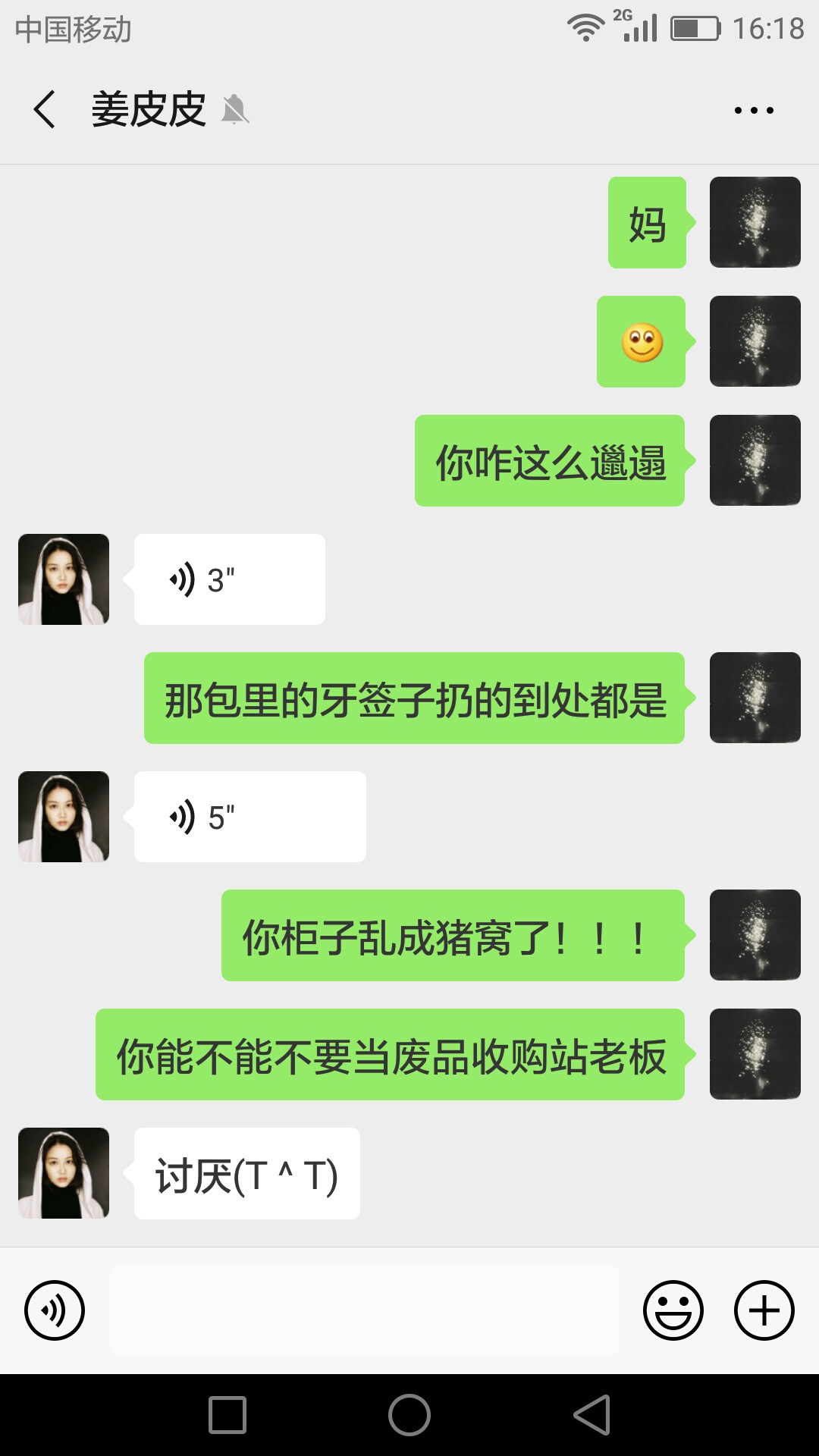Open the emoji sticker panel
The image size is (819, 1456).
coord(673,1310)
